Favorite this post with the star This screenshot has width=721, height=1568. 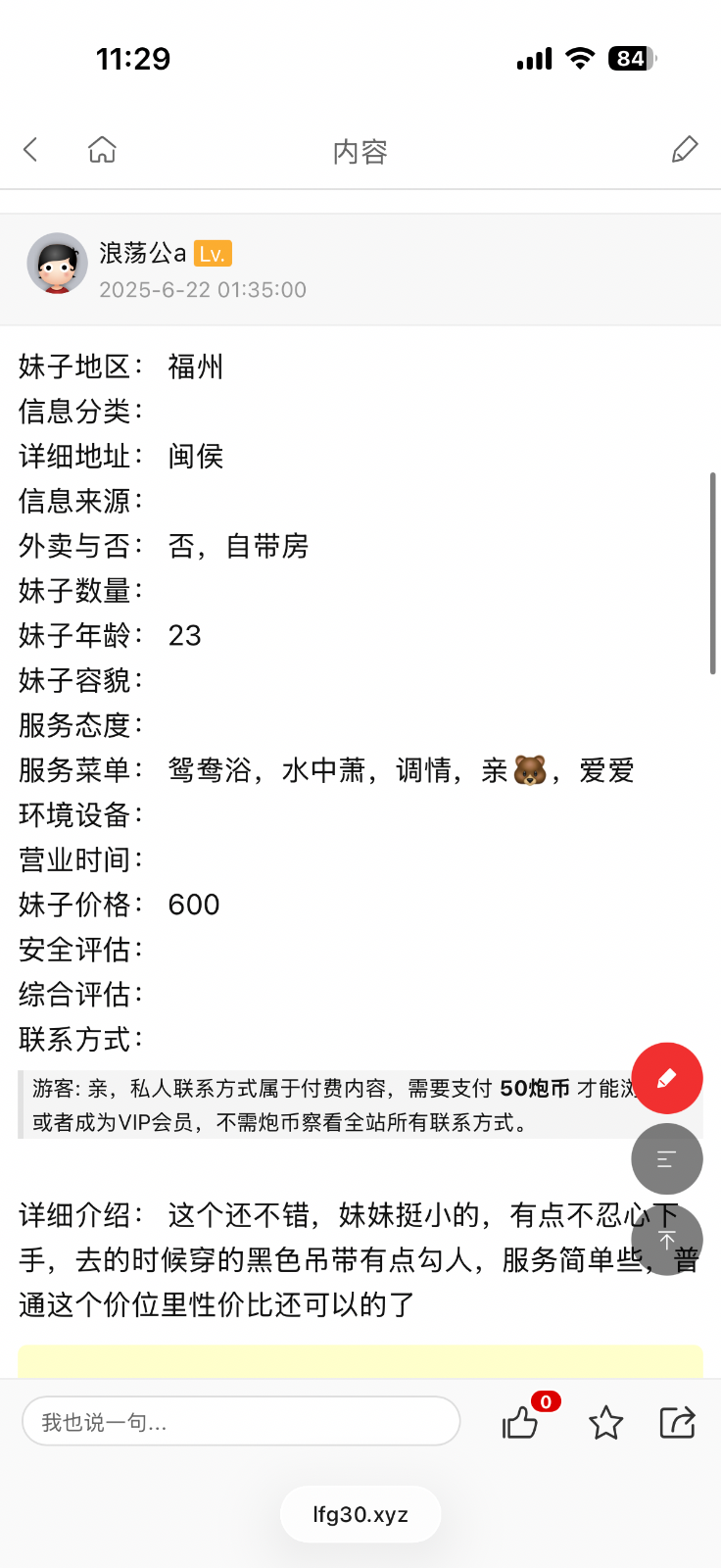coord(605,1422)
